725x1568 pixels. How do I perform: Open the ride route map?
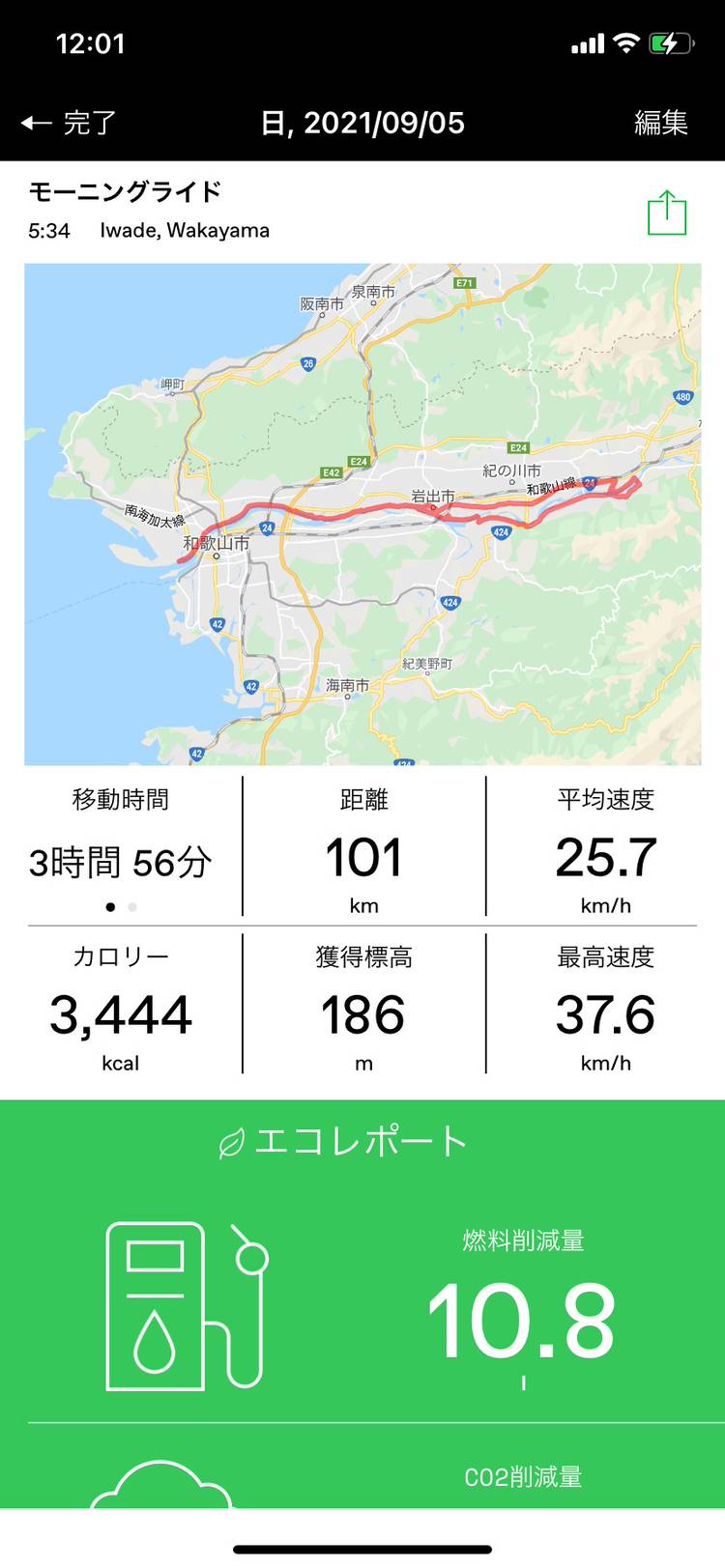(362, 514)
